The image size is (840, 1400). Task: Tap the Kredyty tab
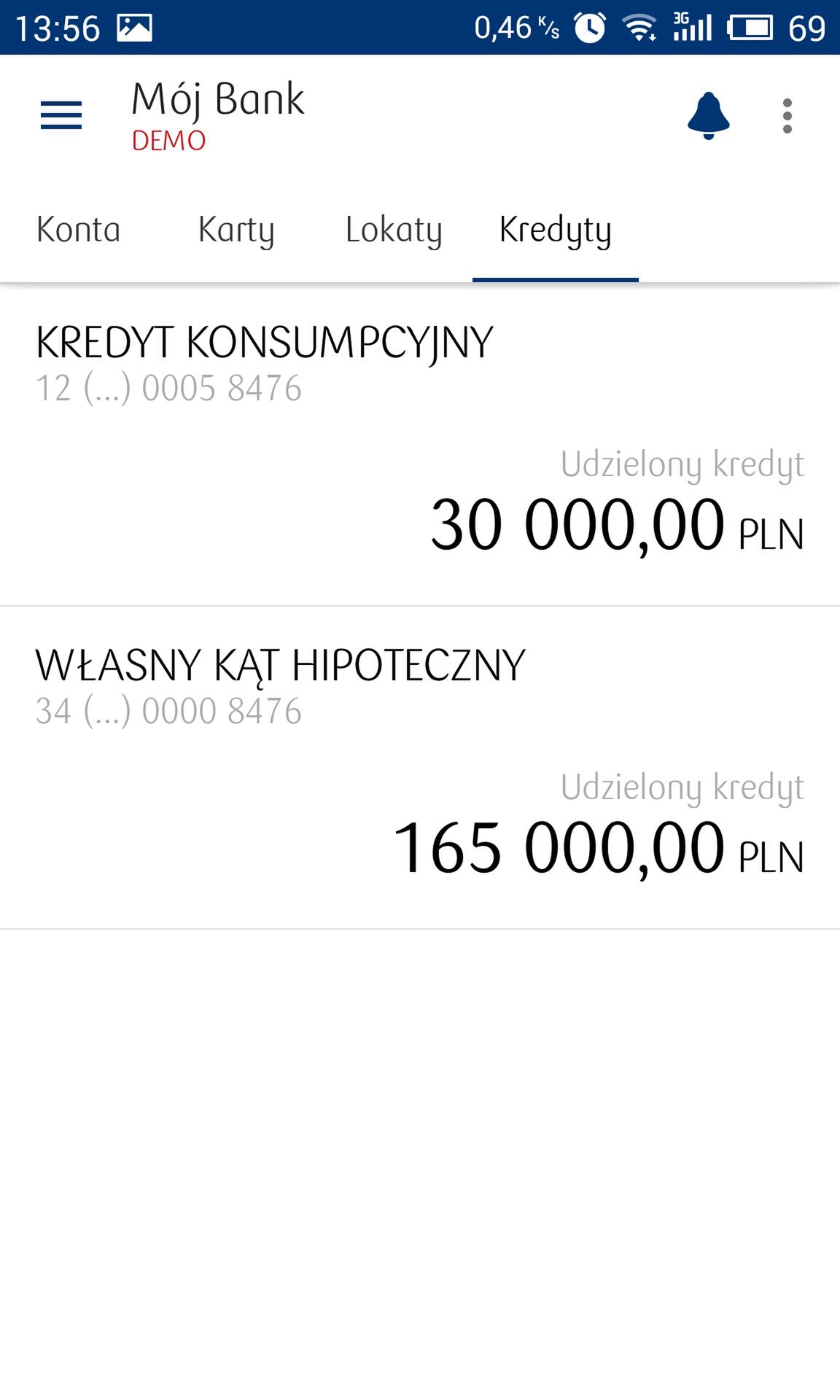tap(556, 230)
